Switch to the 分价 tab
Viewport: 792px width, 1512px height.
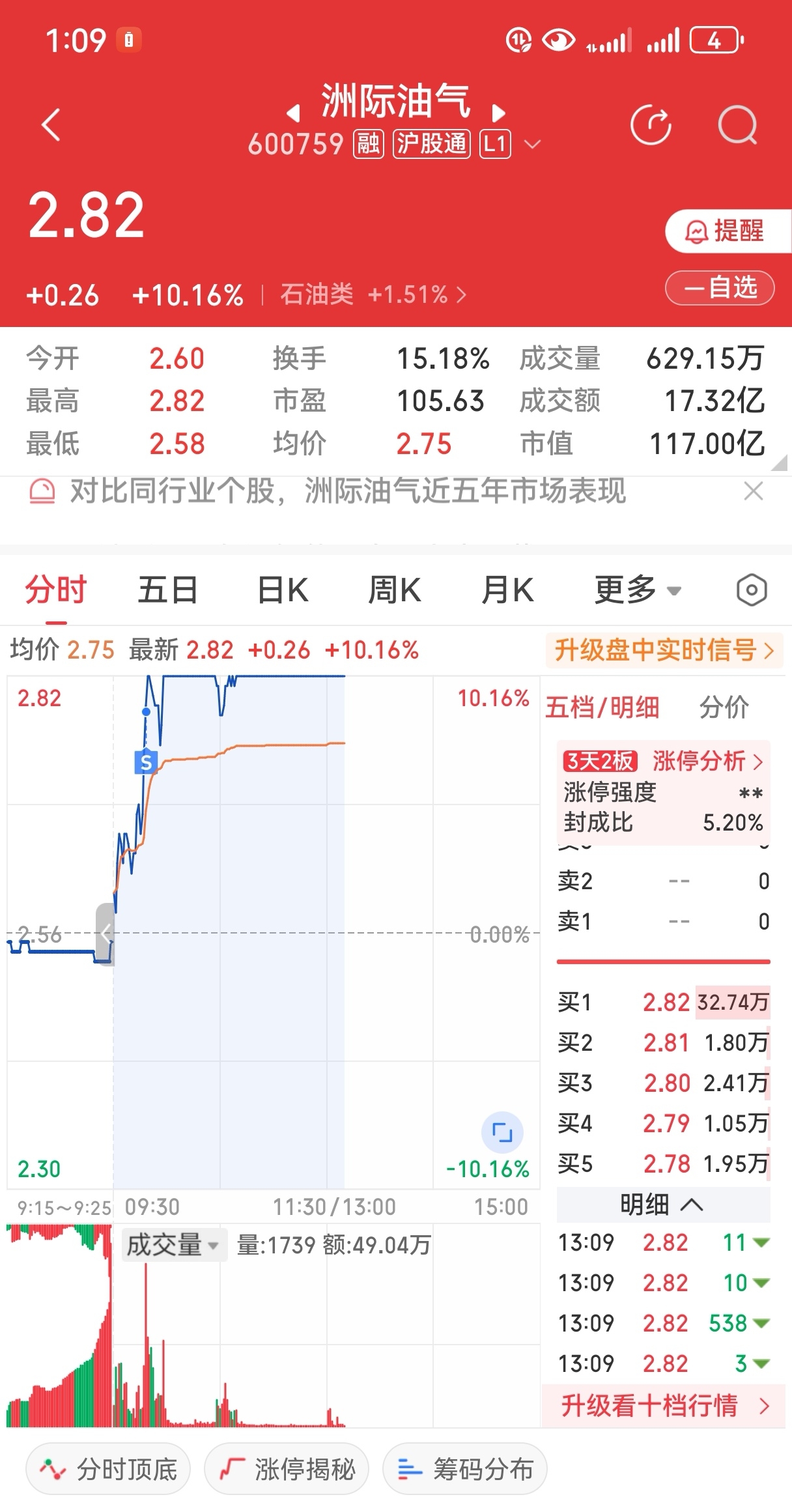724,707
